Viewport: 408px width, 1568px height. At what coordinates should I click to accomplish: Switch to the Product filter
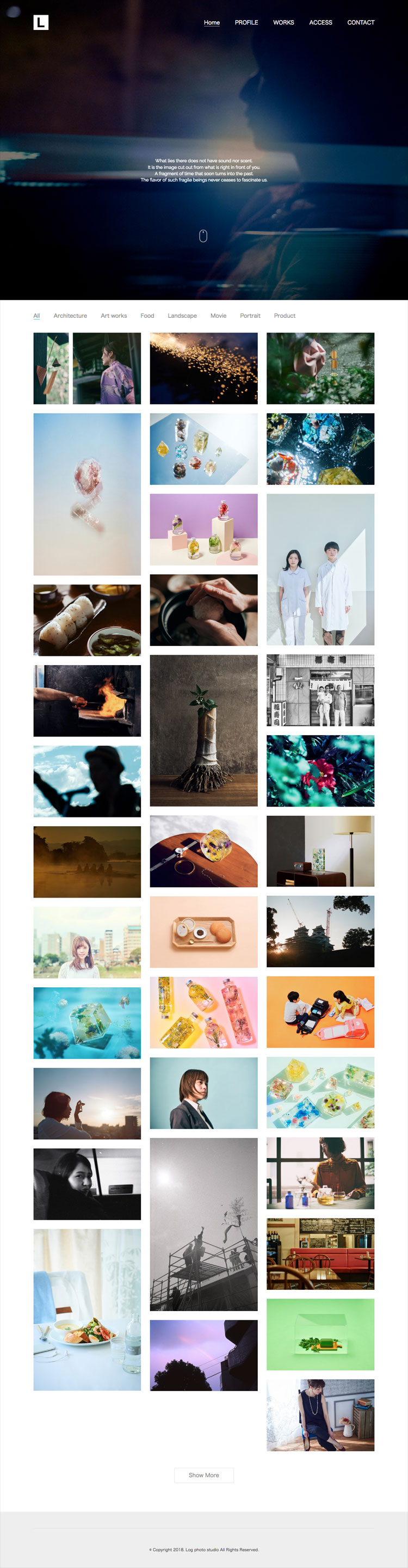point(285,316)
